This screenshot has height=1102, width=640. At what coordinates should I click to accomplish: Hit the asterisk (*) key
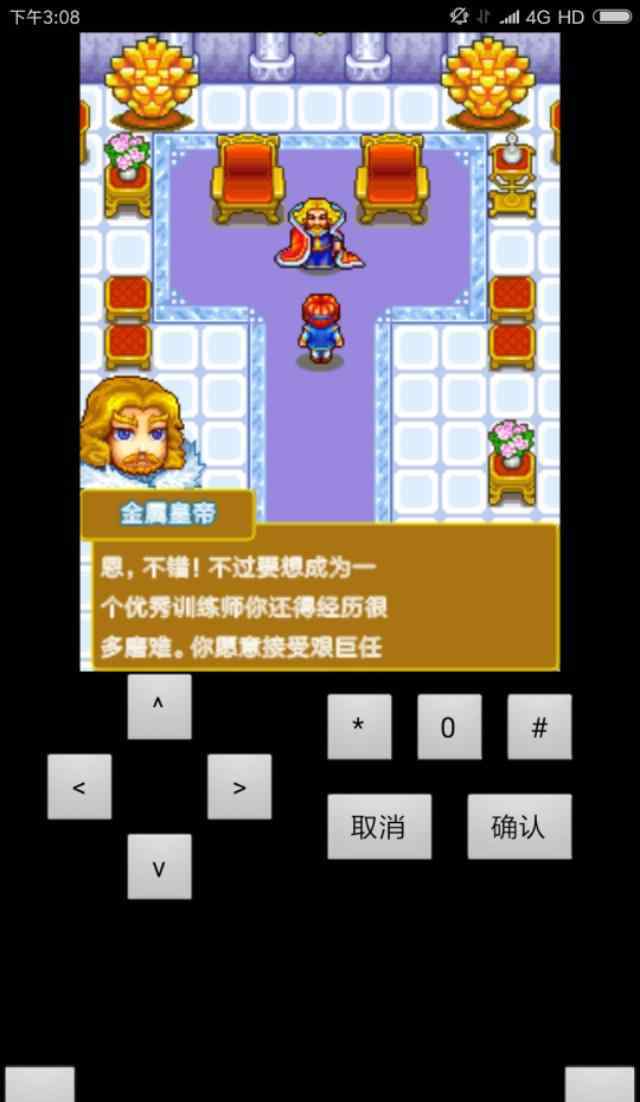[x=360, y=727]
